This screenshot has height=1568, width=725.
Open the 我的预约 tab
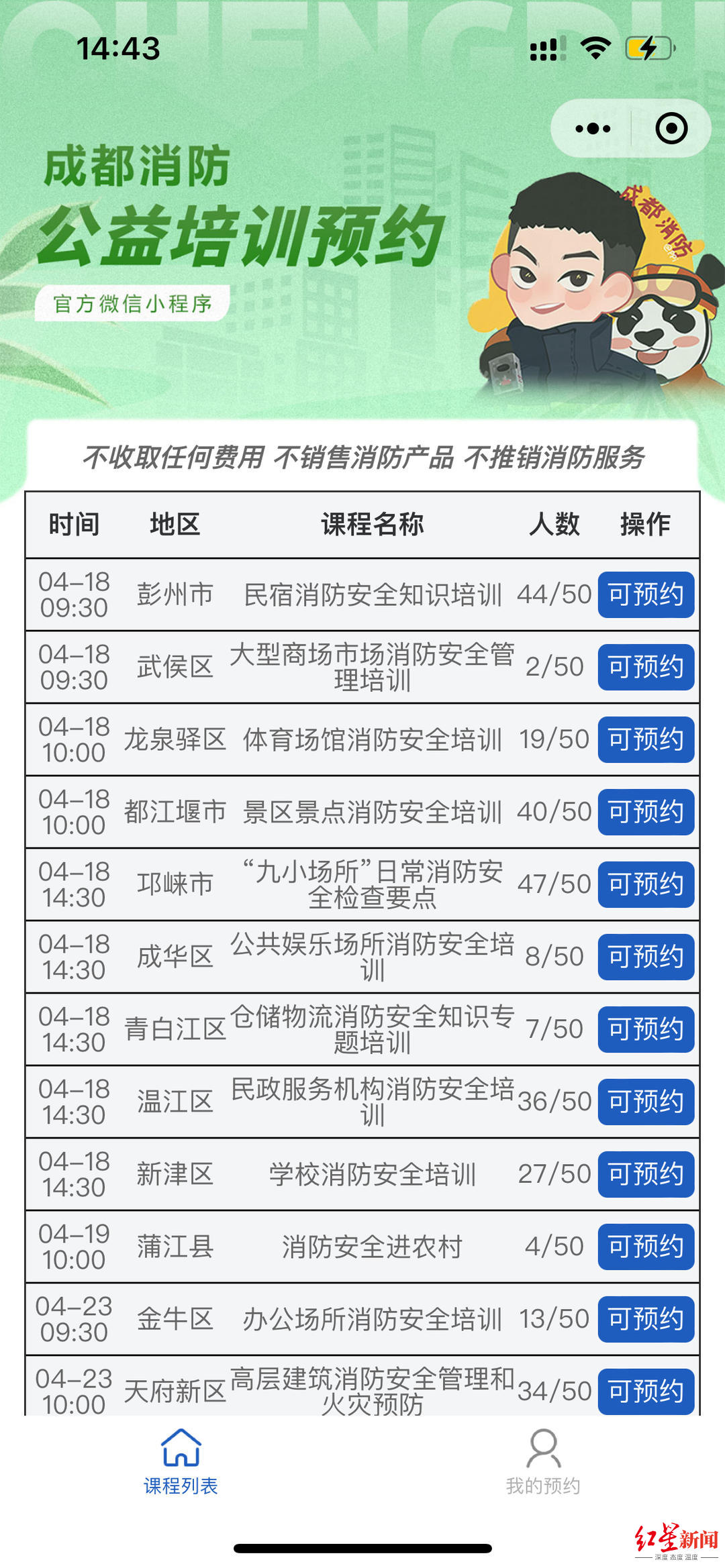[x=543, y=1462]
